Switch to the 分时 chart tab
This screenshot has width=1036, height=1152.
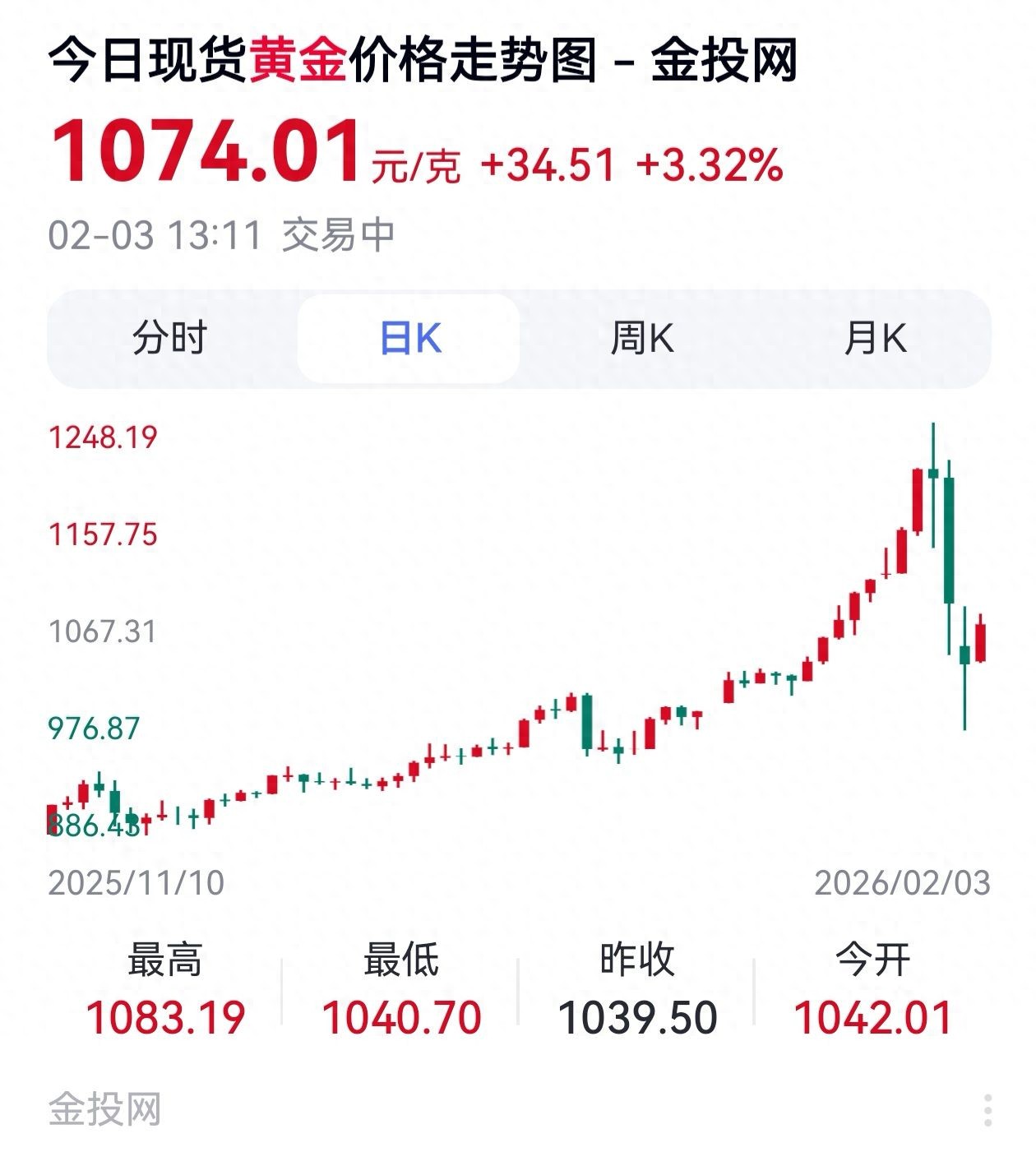(x=170, y=338)
